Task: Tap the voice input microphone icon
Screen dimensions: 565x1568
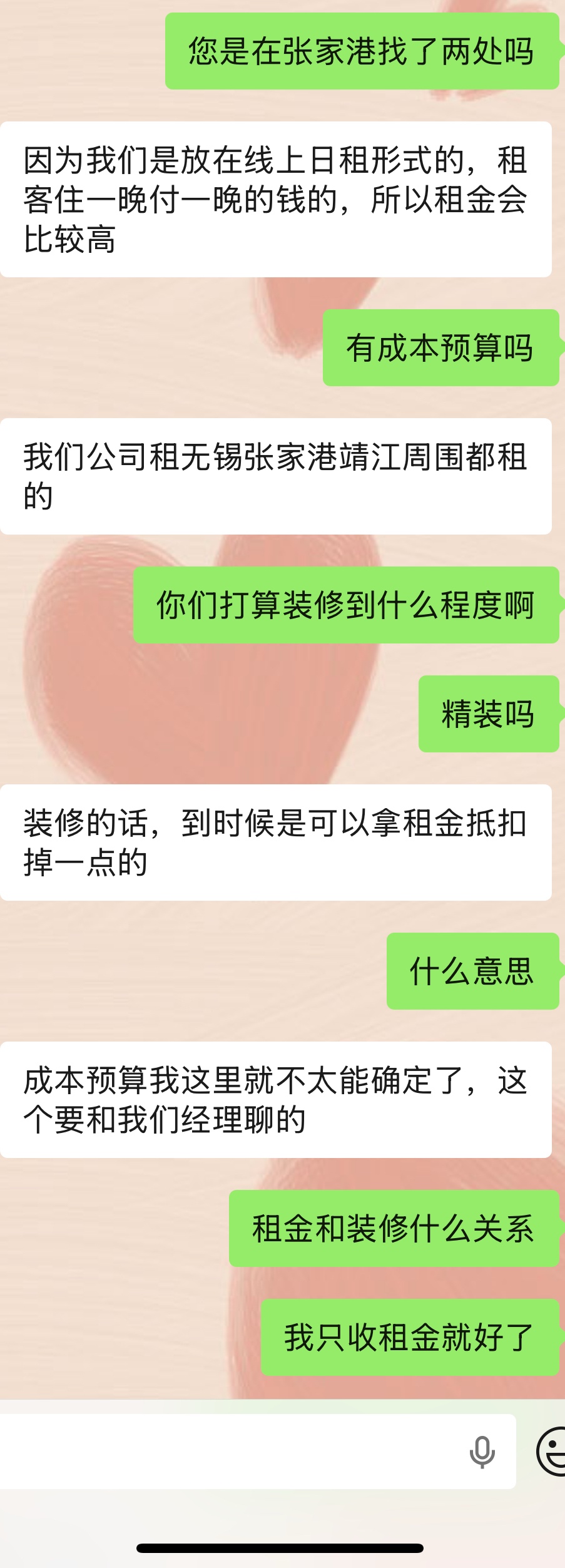Action: (482, 1452)
